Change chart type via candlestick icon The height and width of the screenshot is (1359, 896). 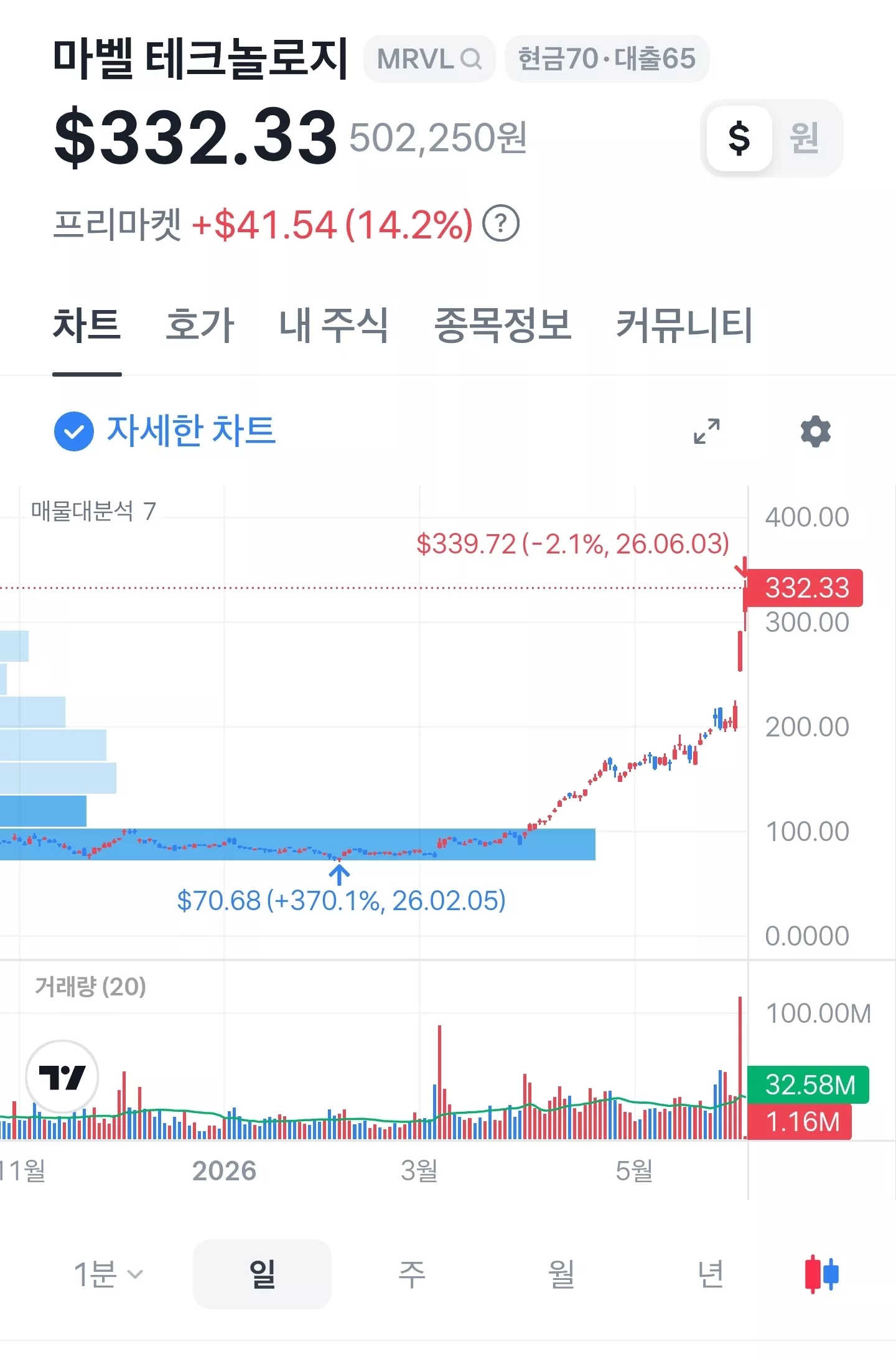pyautogui.click(x=821, y=1274)
